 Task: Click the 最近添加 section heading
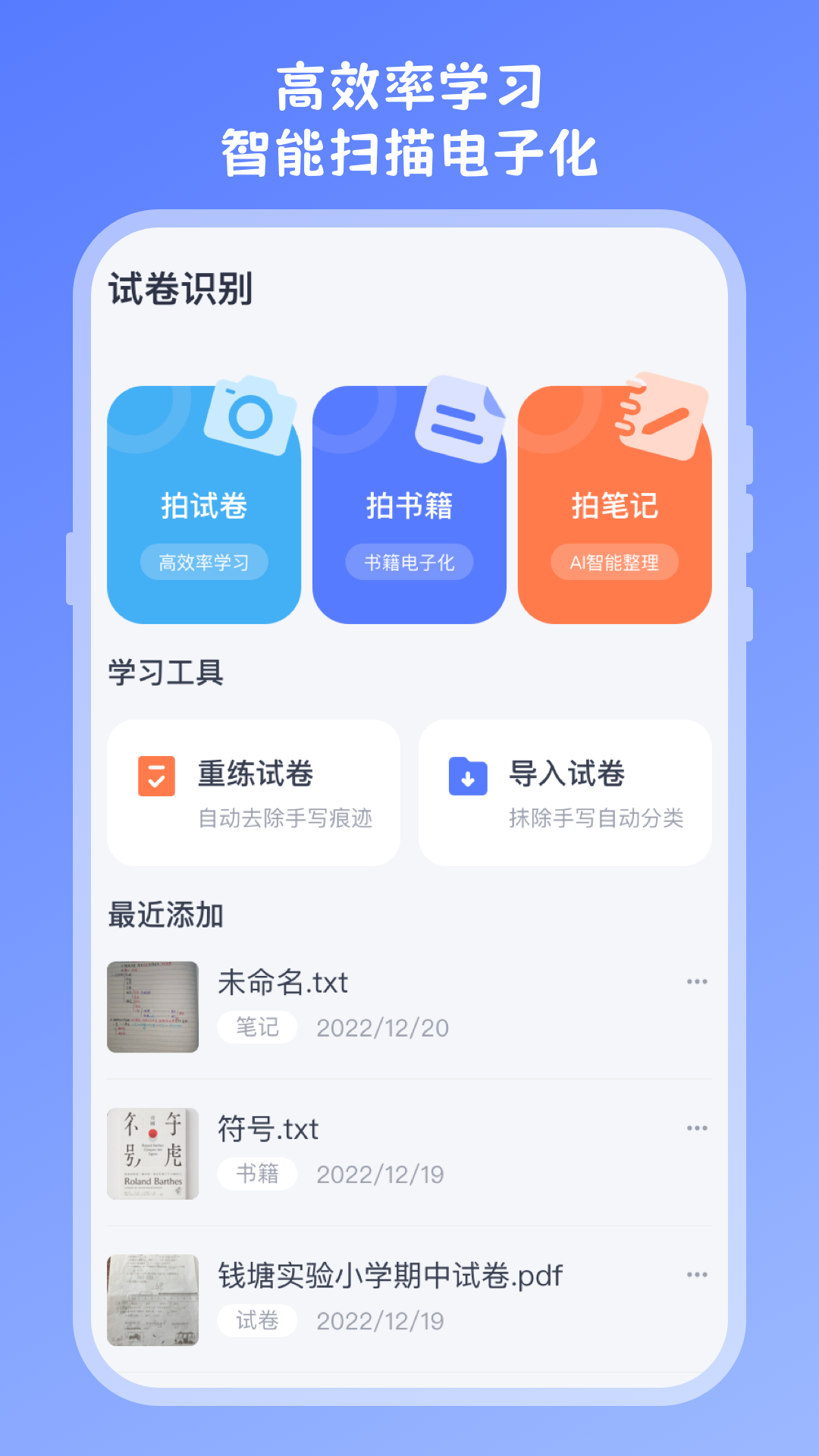166,913
